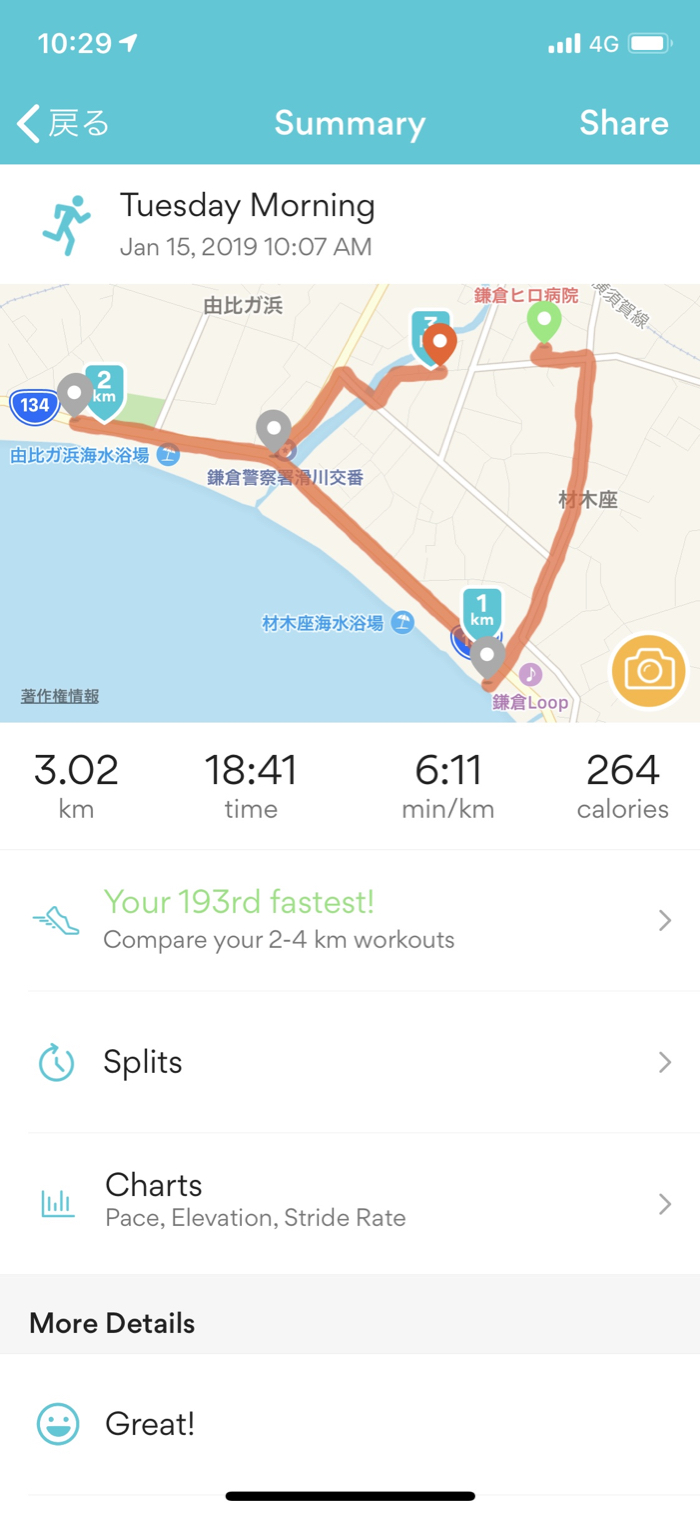Share this workout summary
700x1516 pixels.
pos(623,124)
